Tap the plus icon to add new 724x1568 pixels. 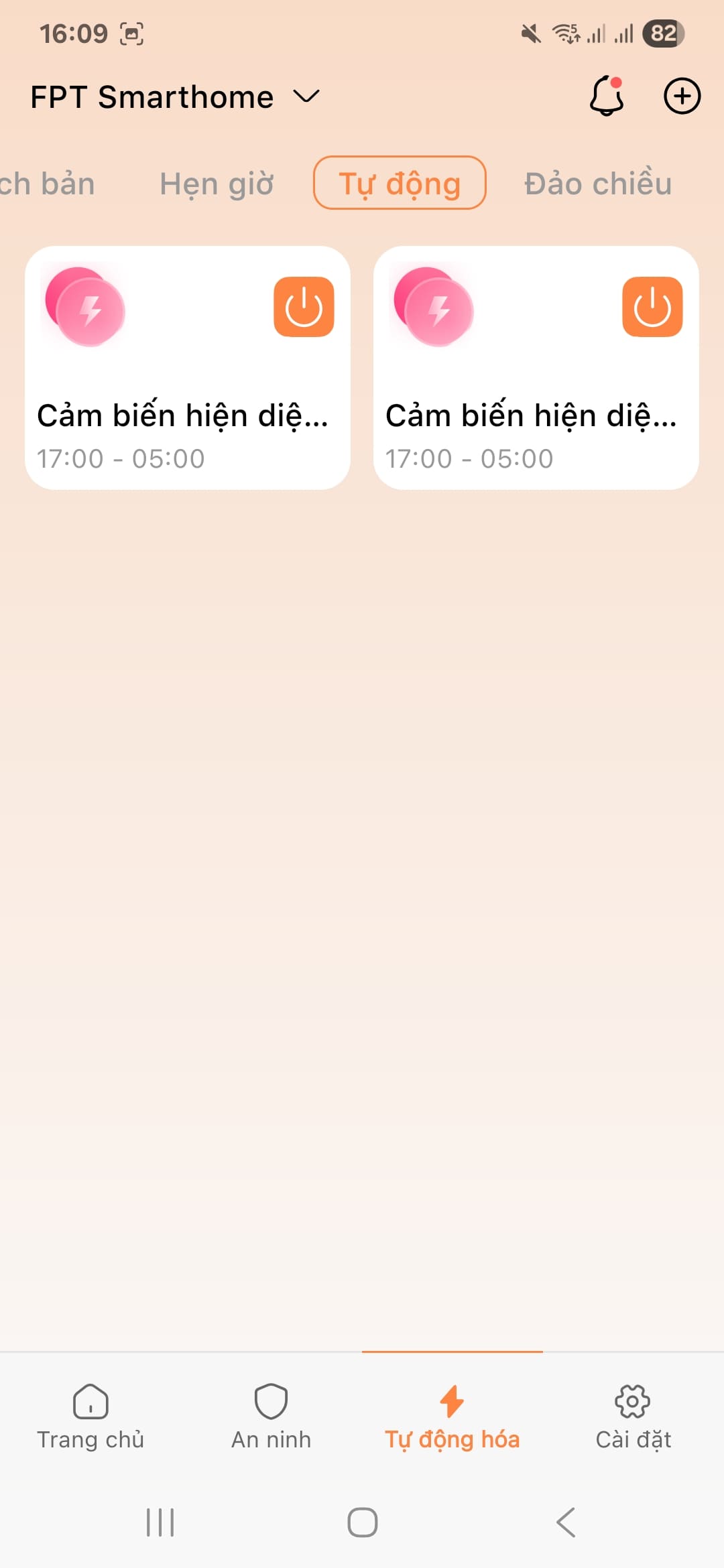pyautogui.click(x=682, y=96)
